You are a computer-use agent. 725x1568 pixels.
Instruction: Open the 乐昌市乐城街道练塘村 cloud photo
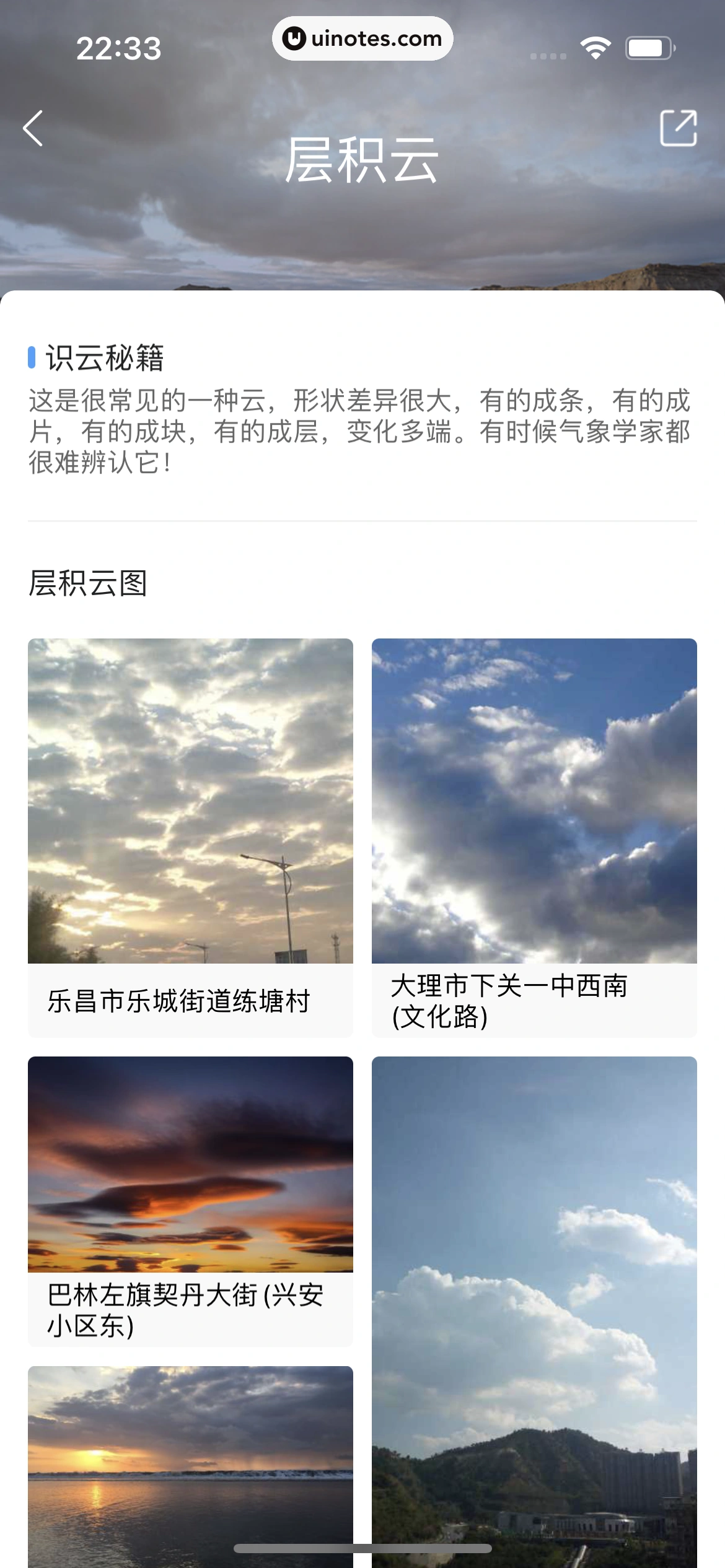coord(190,801)
